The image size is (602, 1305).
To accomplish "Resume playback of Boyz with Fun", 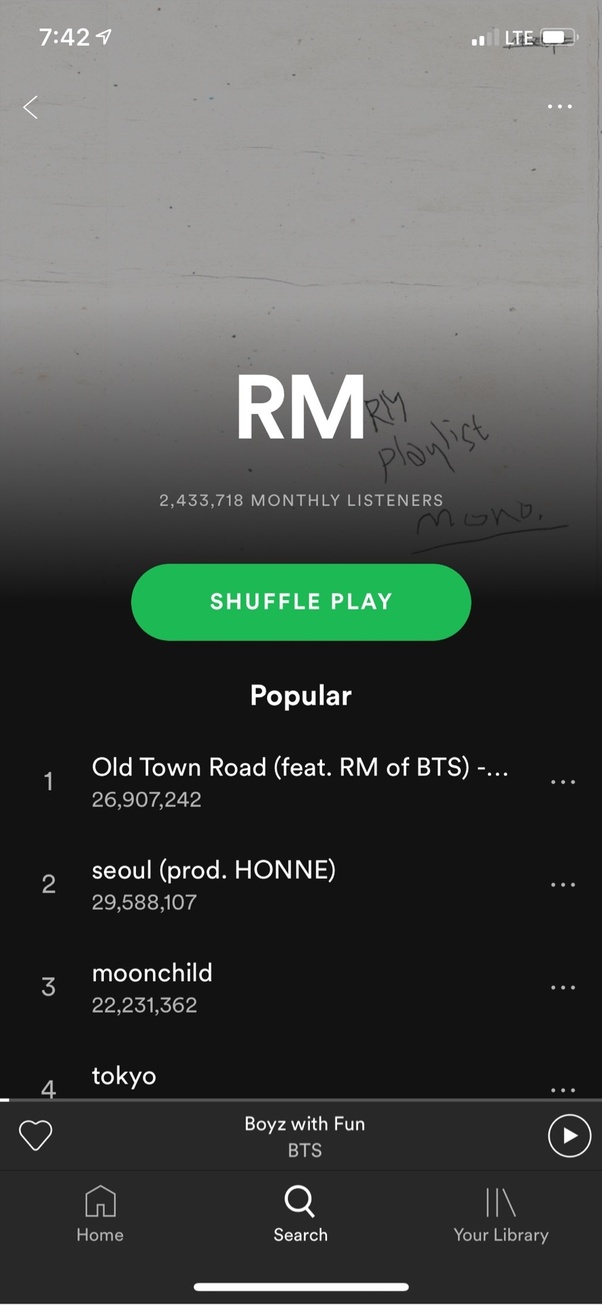I will (569, 1135).
